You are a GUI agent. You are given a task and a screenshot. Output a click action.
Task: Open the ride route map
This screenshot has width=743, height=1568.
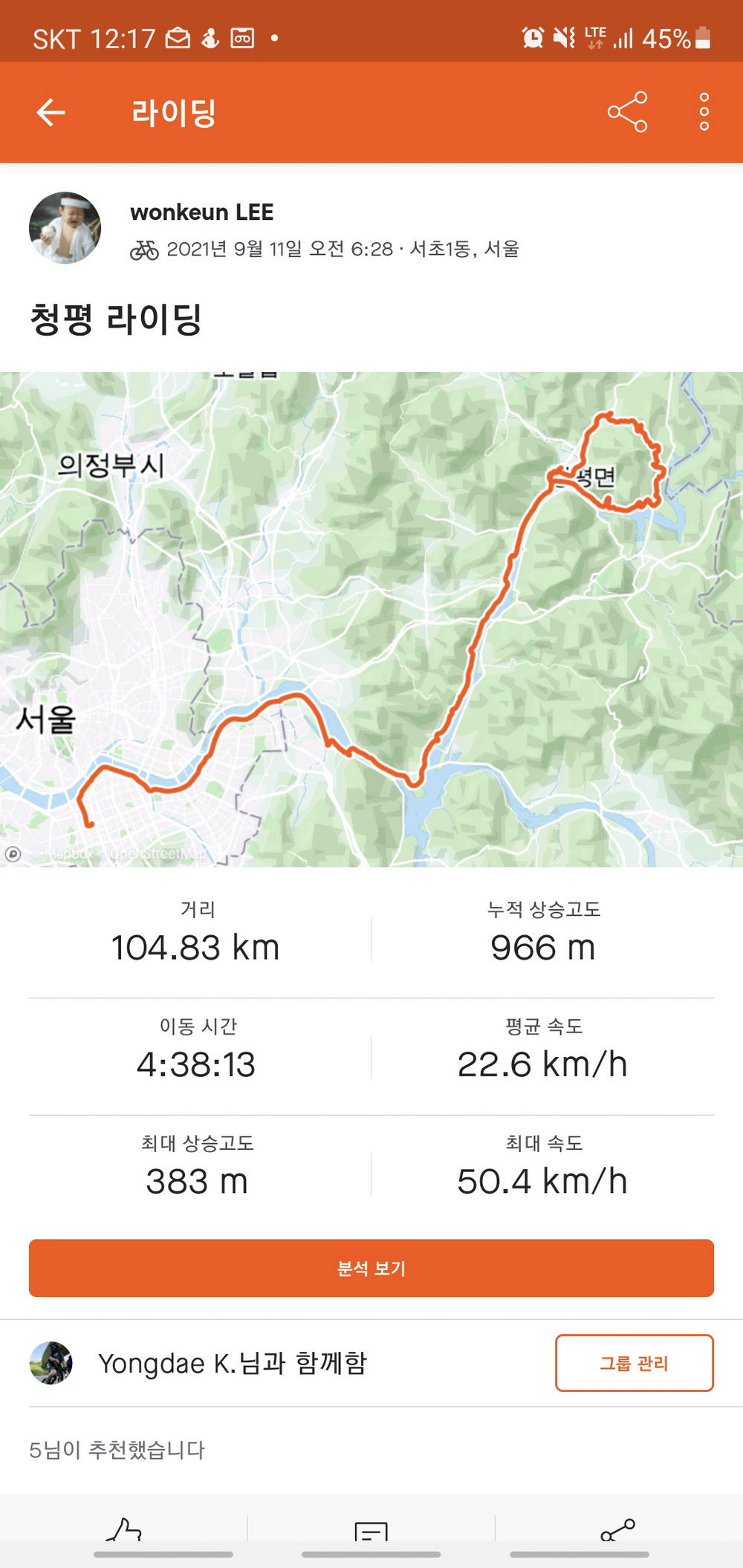click(371, 618)
